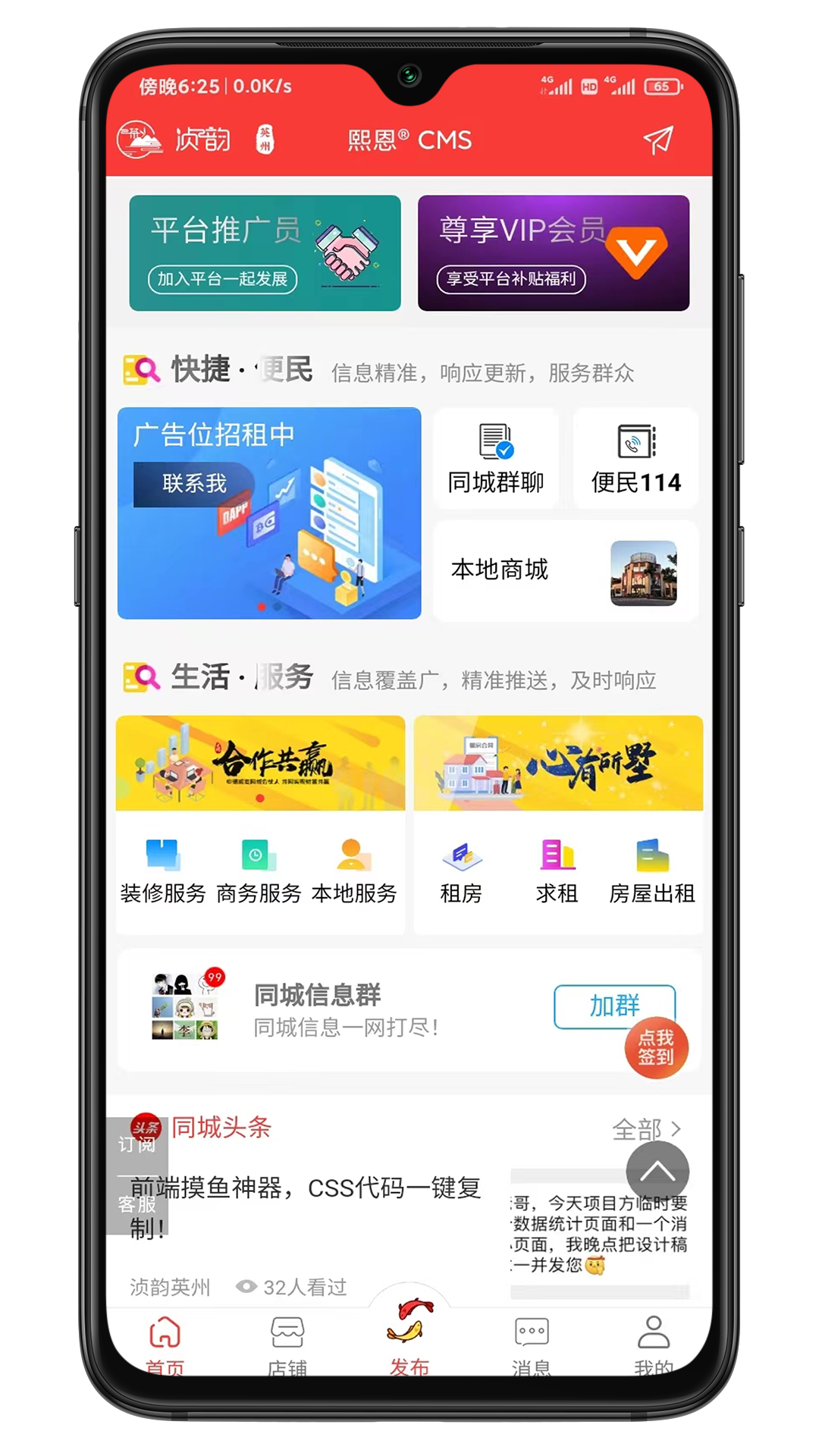
Task: Open 租房 listings
Action: [x=461, y=872]
